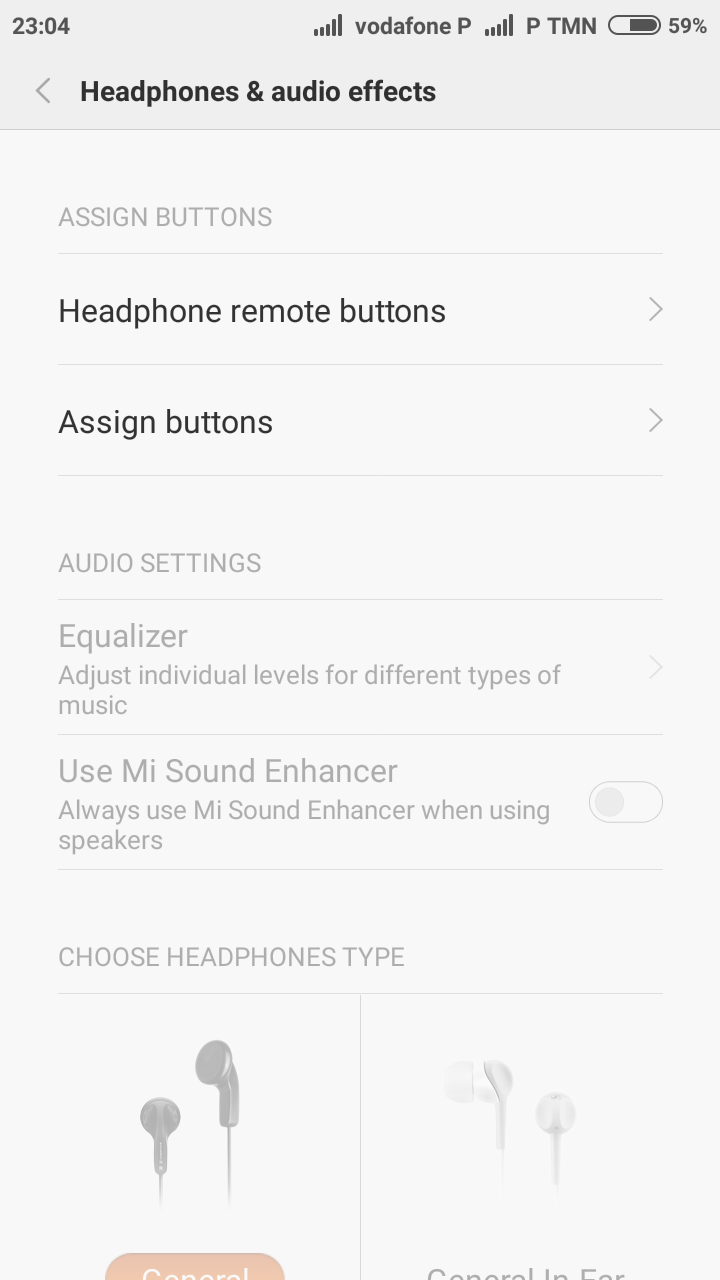720x1280 pixels.
Task: Open Headphone remote buttons settings
Action: 360,310
